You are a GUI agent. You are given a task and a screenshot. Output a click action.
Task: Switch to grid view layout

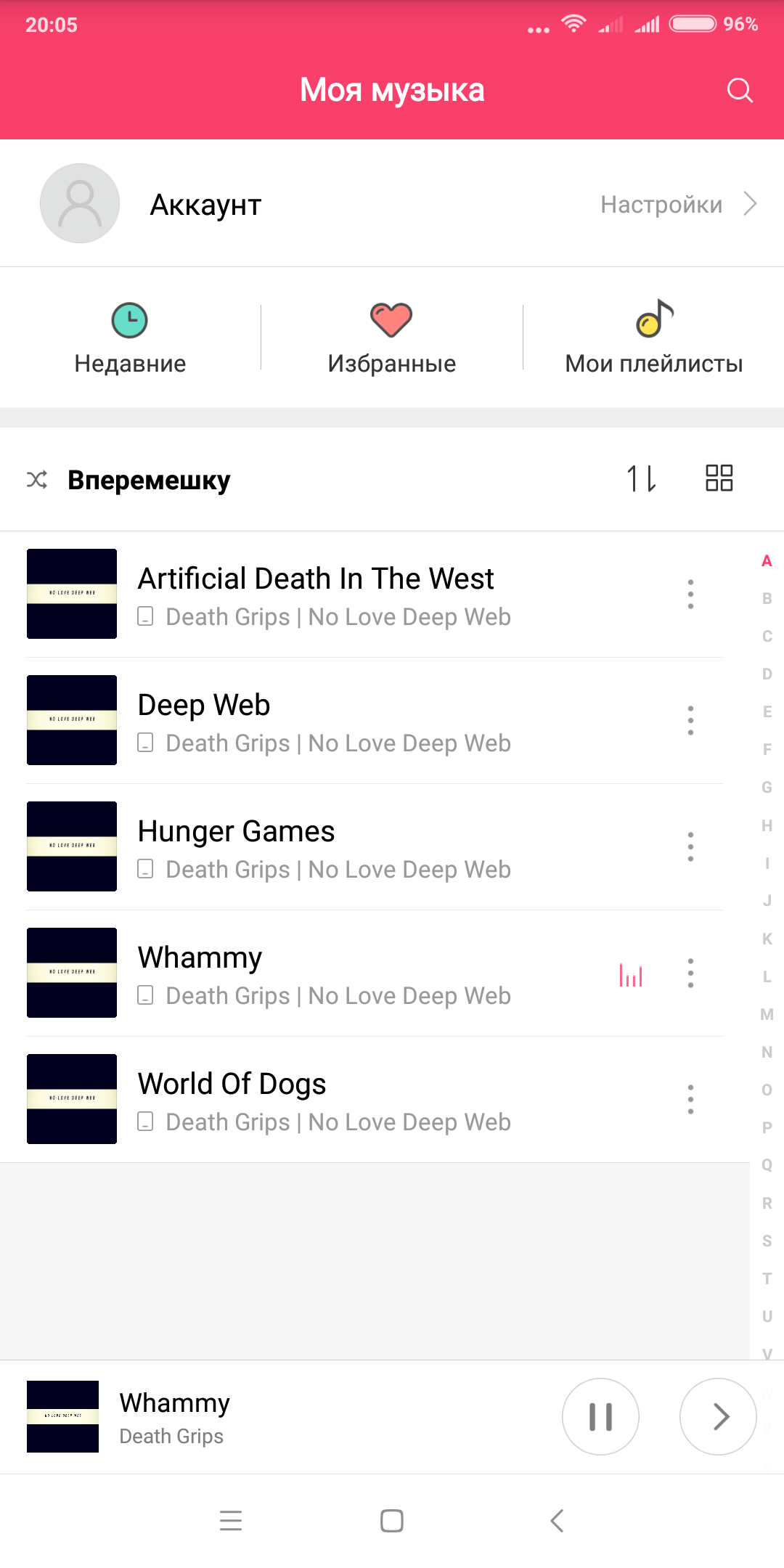point(719,478)
